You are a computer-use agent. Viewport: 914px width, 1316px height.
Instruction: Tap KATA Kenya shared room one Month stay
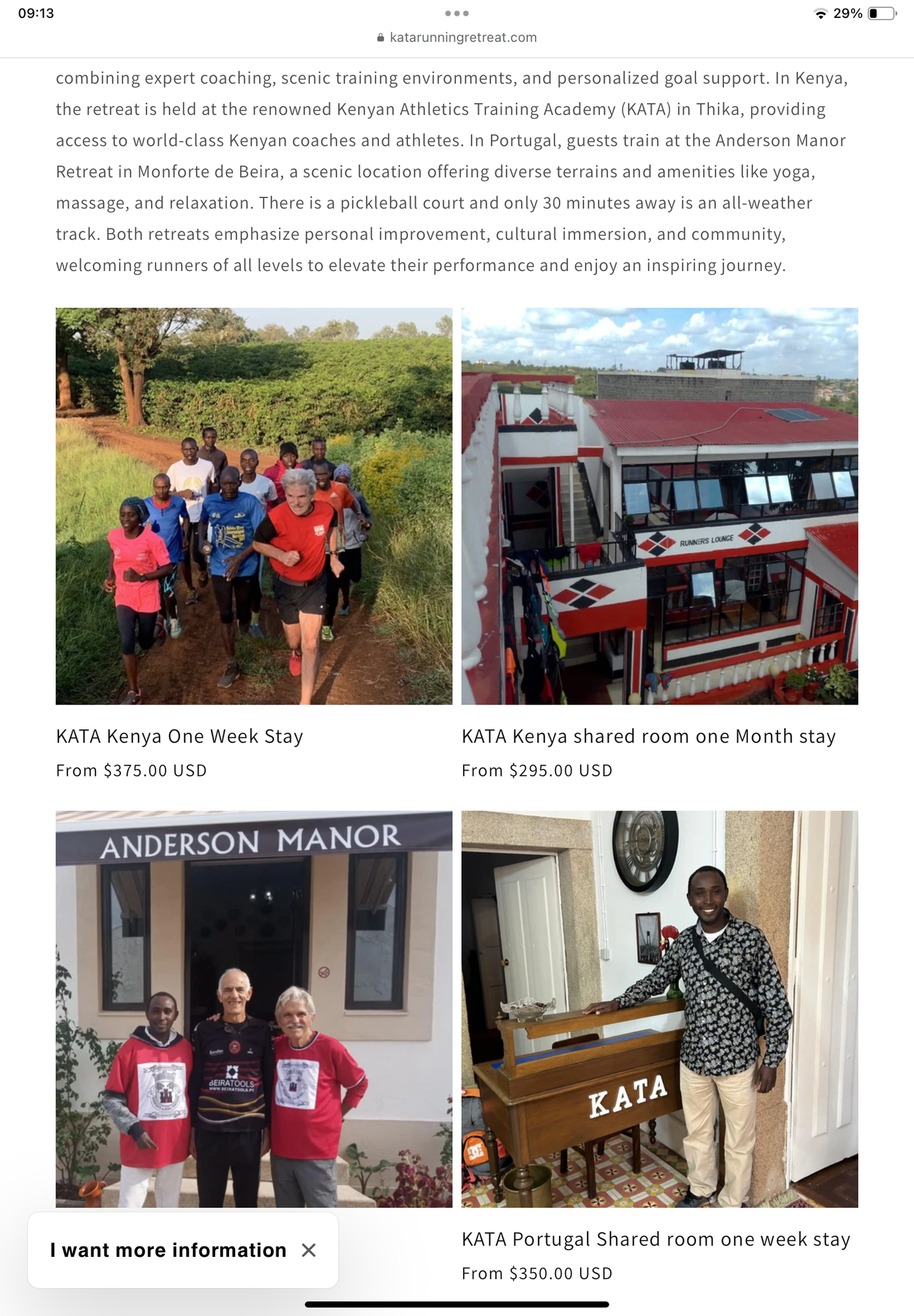coord(648,736)
